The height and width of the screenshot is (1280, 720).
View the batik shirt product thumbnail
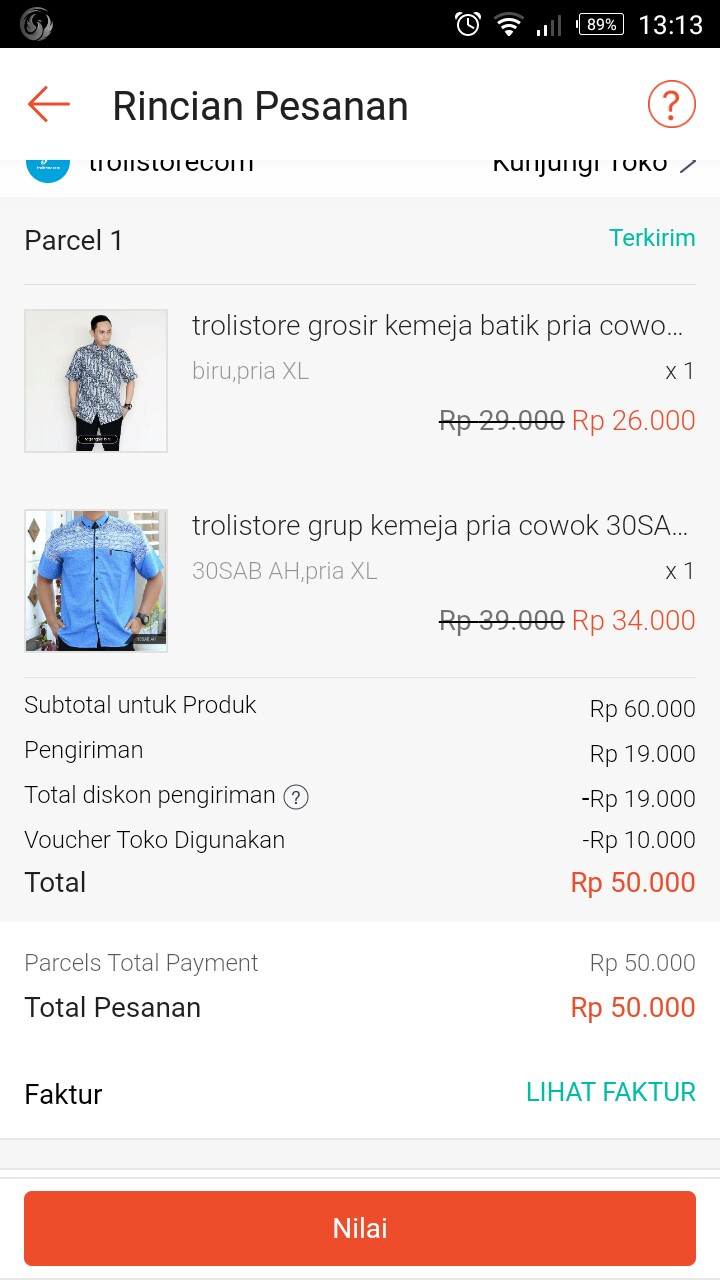coord(95,380)
